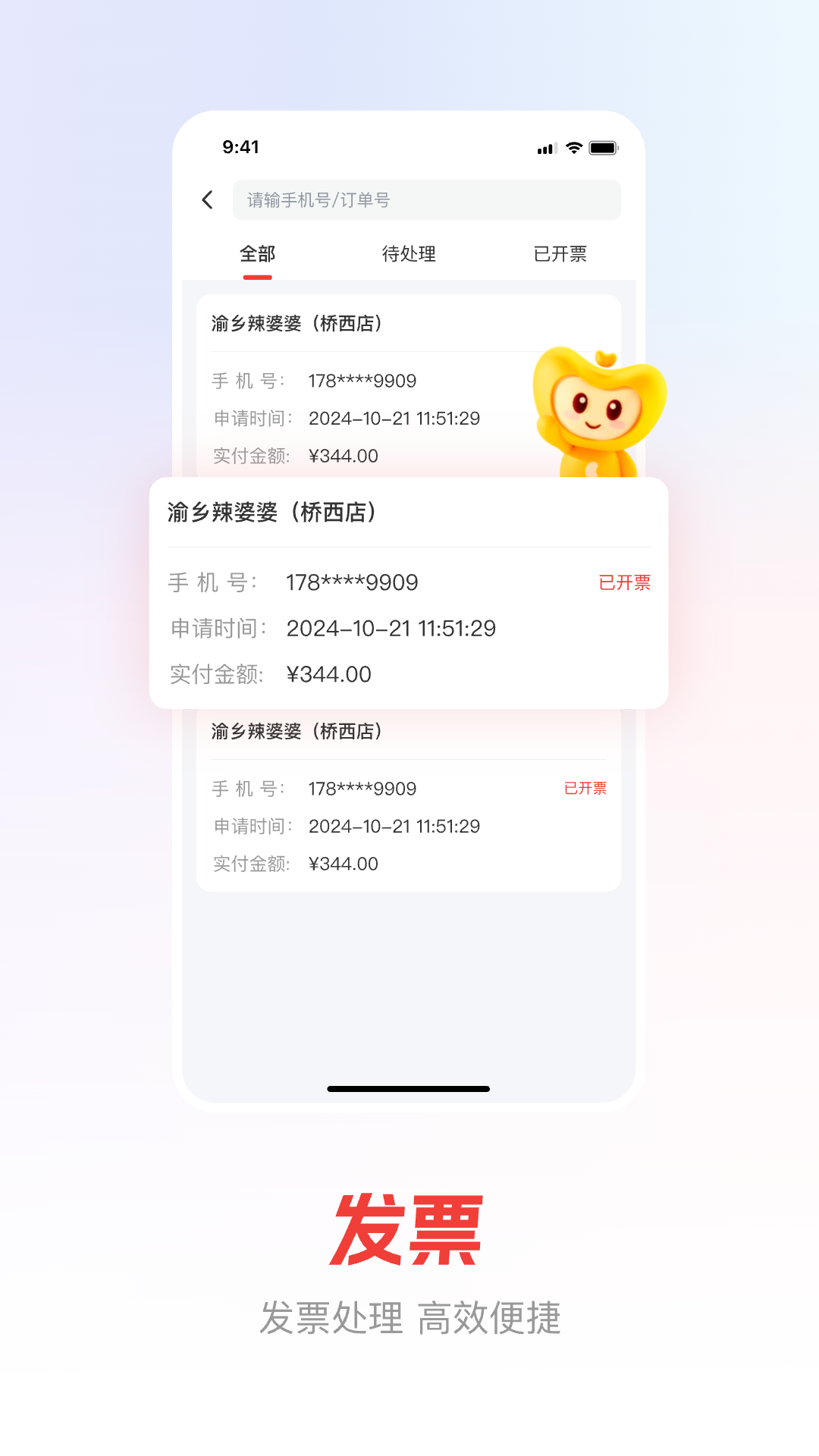The height and width of the screenshot is (1456, 819).
Task: Select the 已开票 status on the highlighted card
Action: click(x=626, y=582)
